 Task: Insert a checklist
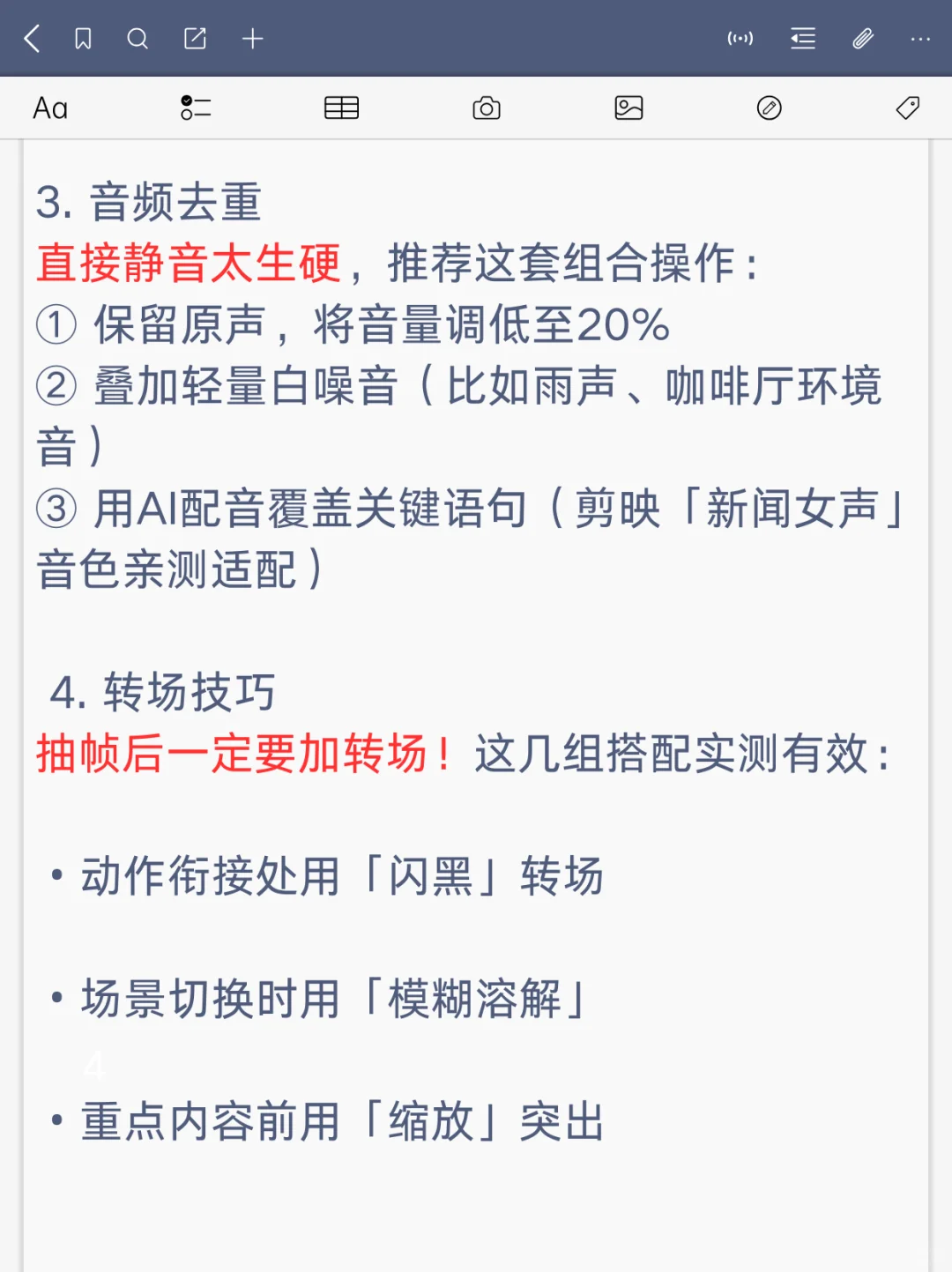point(195,108)
